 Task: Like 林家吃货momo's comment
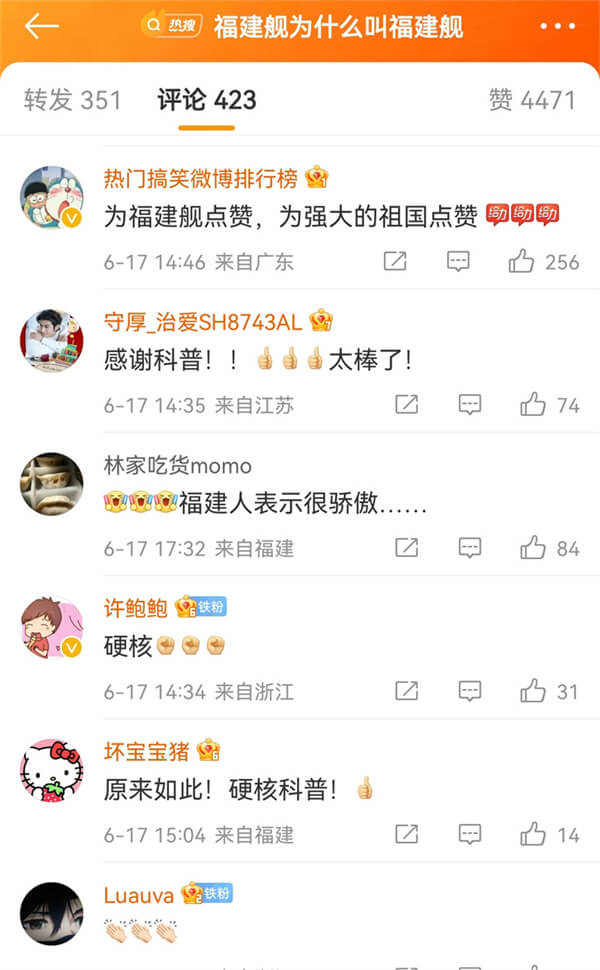(533, 548)
